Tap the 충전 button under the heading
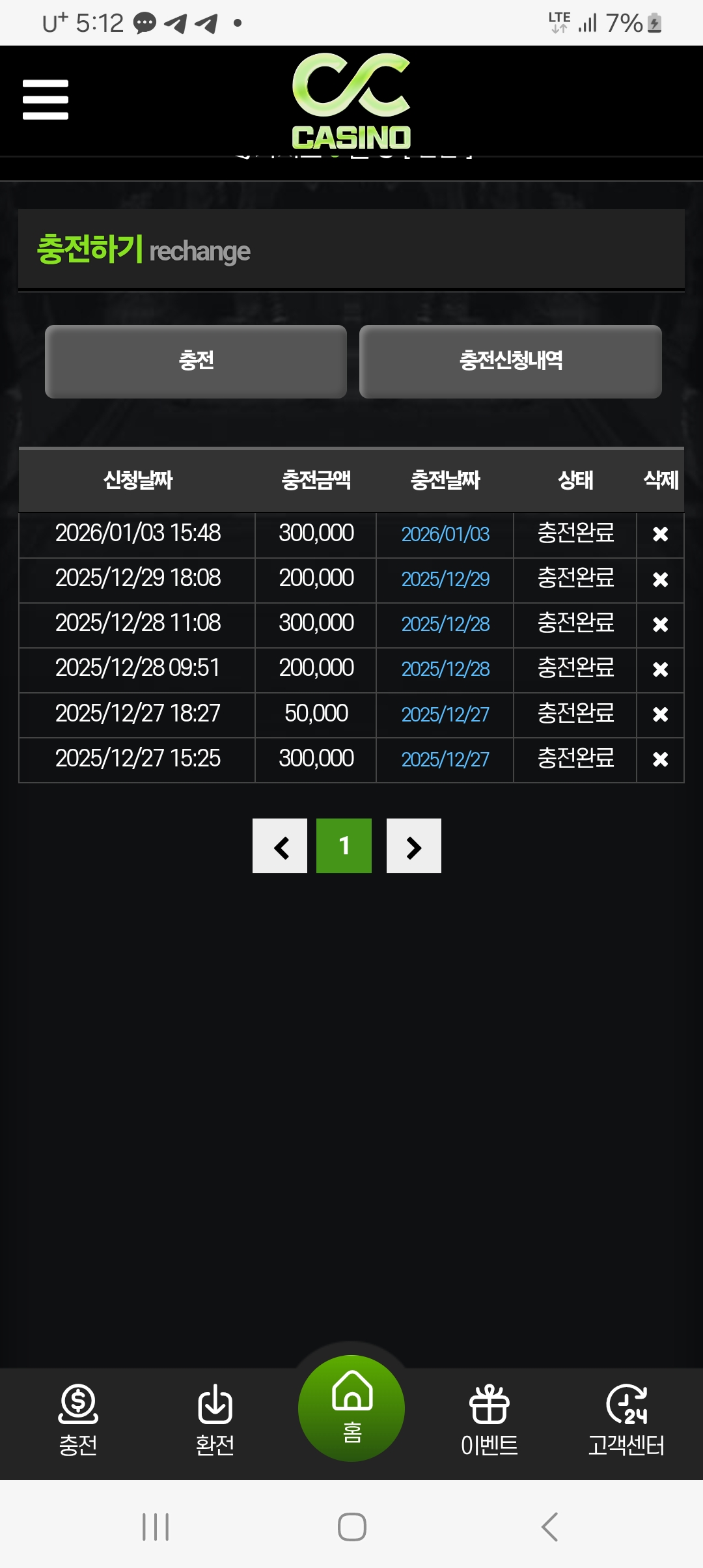The height and width of the screenshot is (1568, 703). point(196,361)
